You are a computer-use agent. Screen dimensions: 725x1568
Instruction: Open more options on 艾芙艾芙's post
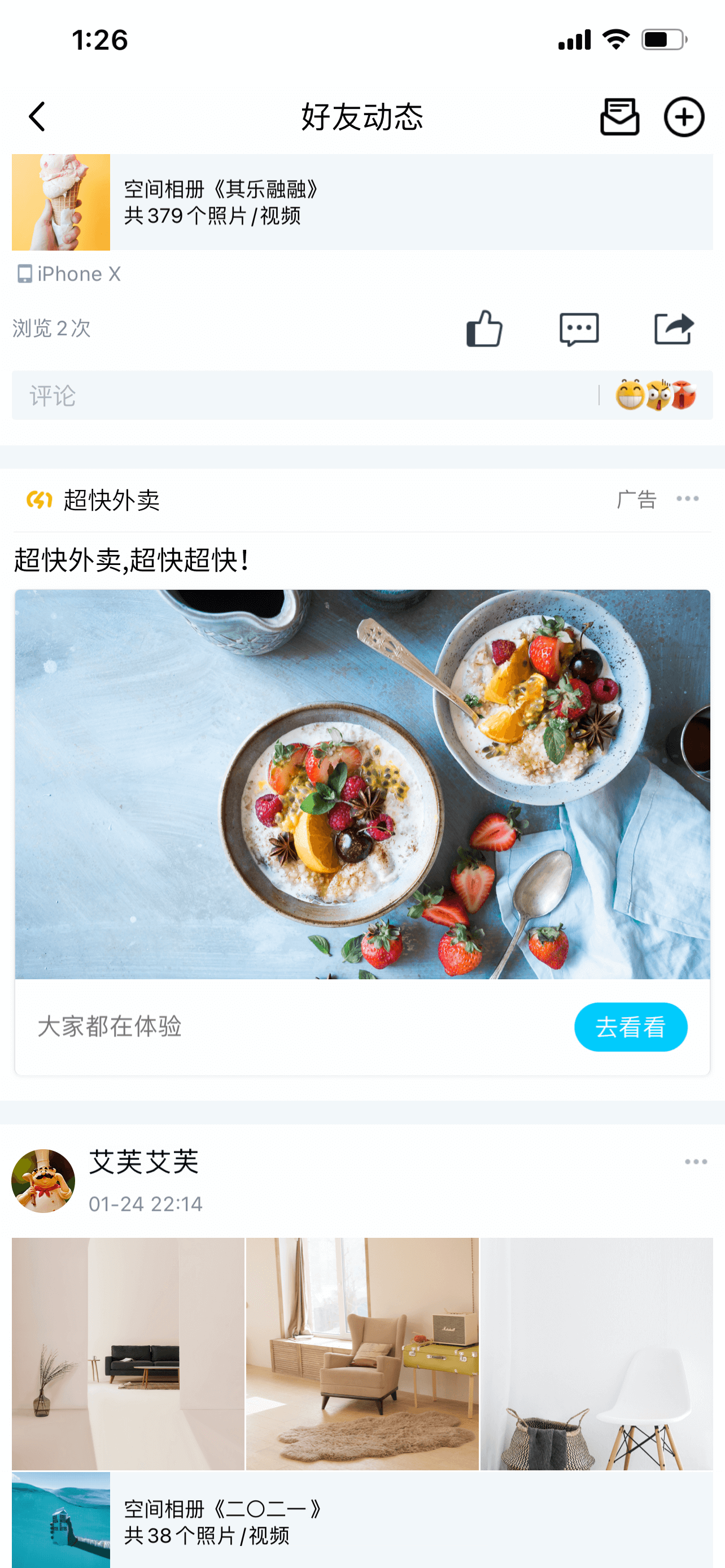click(x=695, y=1162)
